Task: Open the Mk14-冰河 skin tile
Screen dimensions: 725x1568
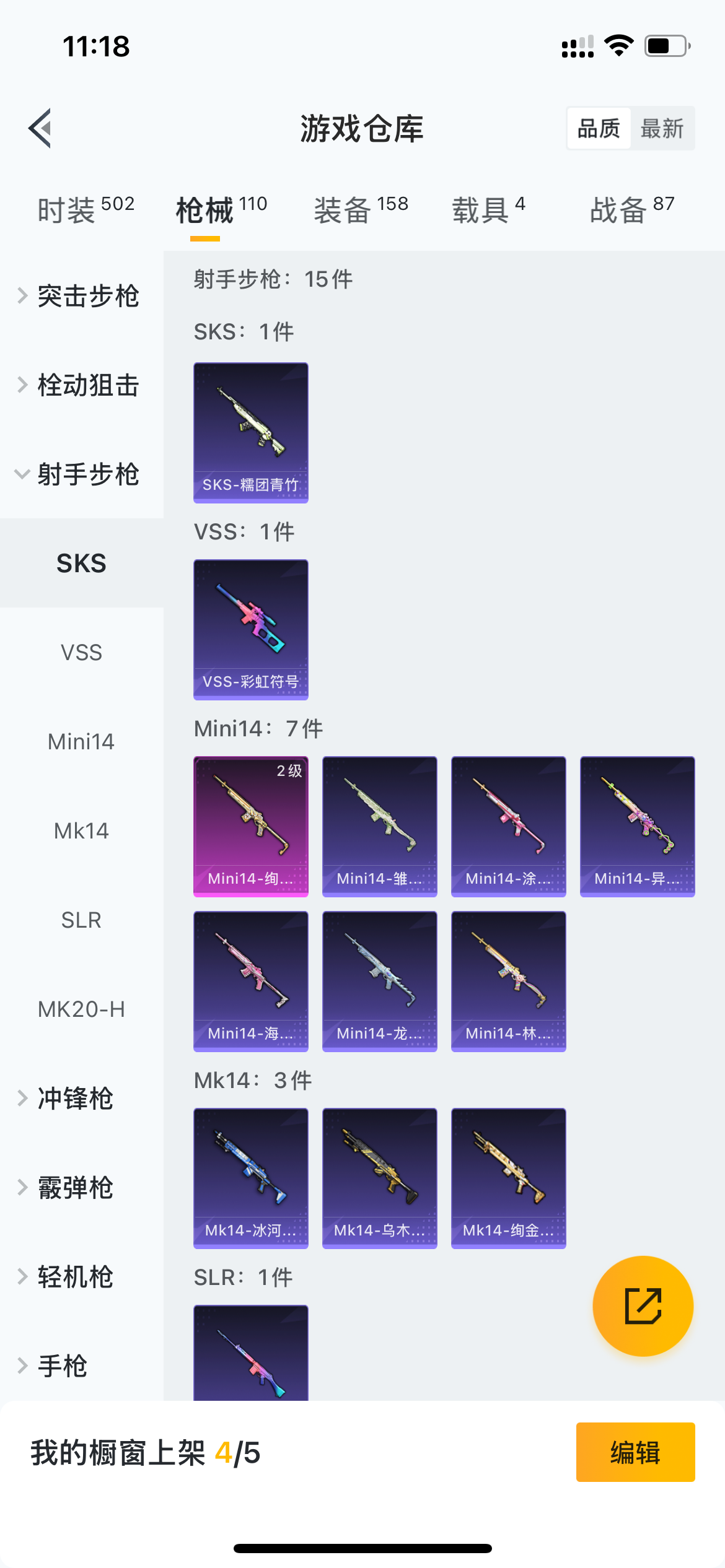Action: tap(251, 1178)
